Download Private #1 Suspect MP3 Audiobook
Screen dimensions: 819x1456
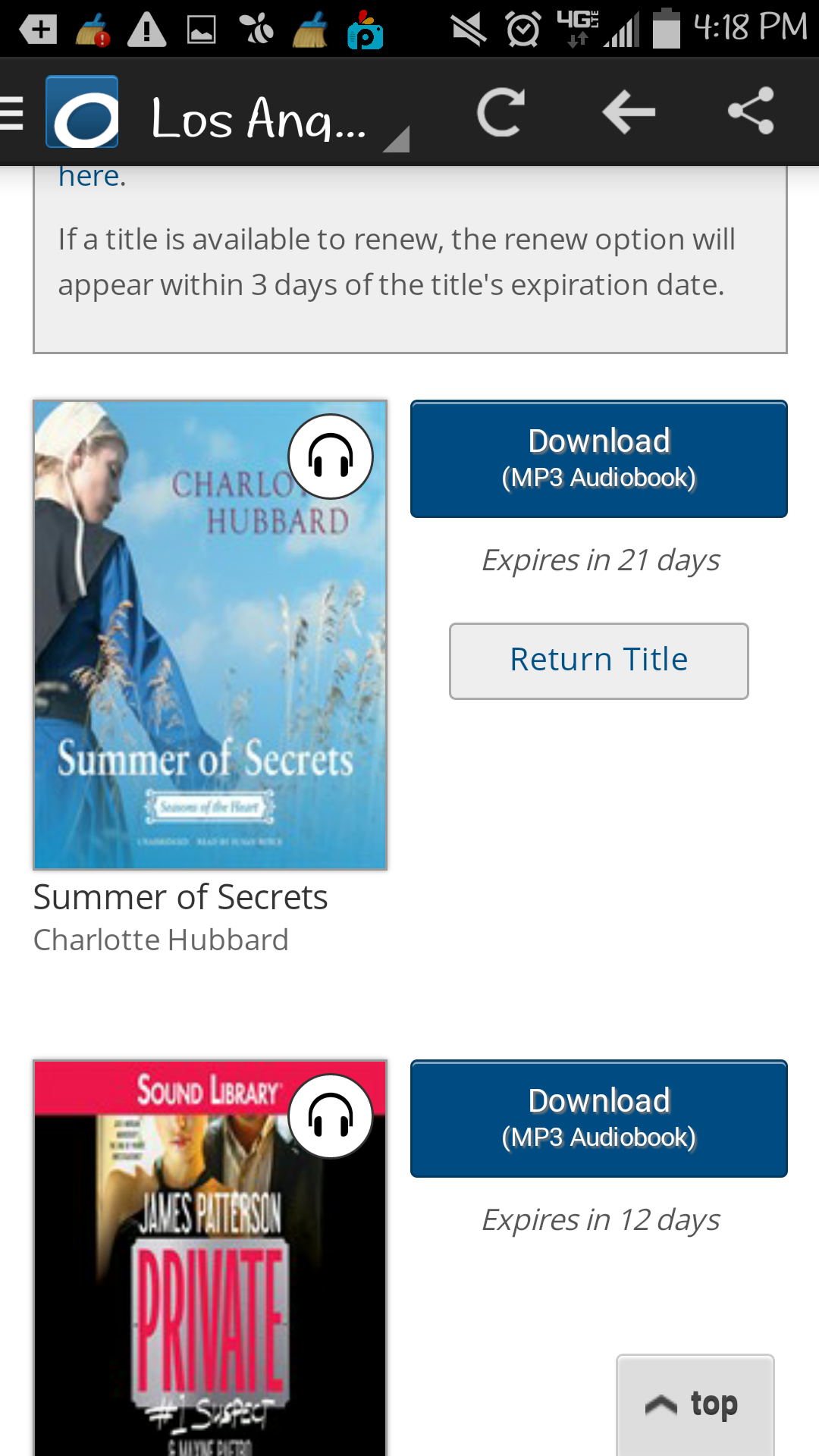click(x=598, y=1119)
